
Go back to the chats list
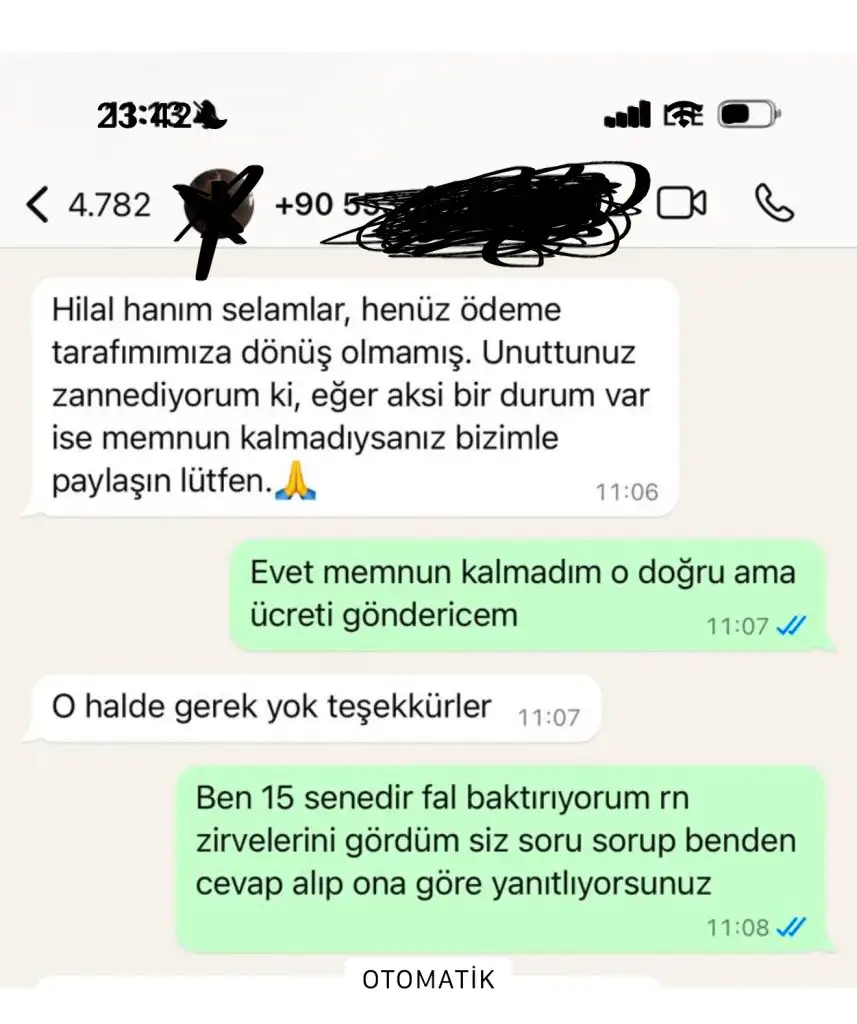pos(38,204)
